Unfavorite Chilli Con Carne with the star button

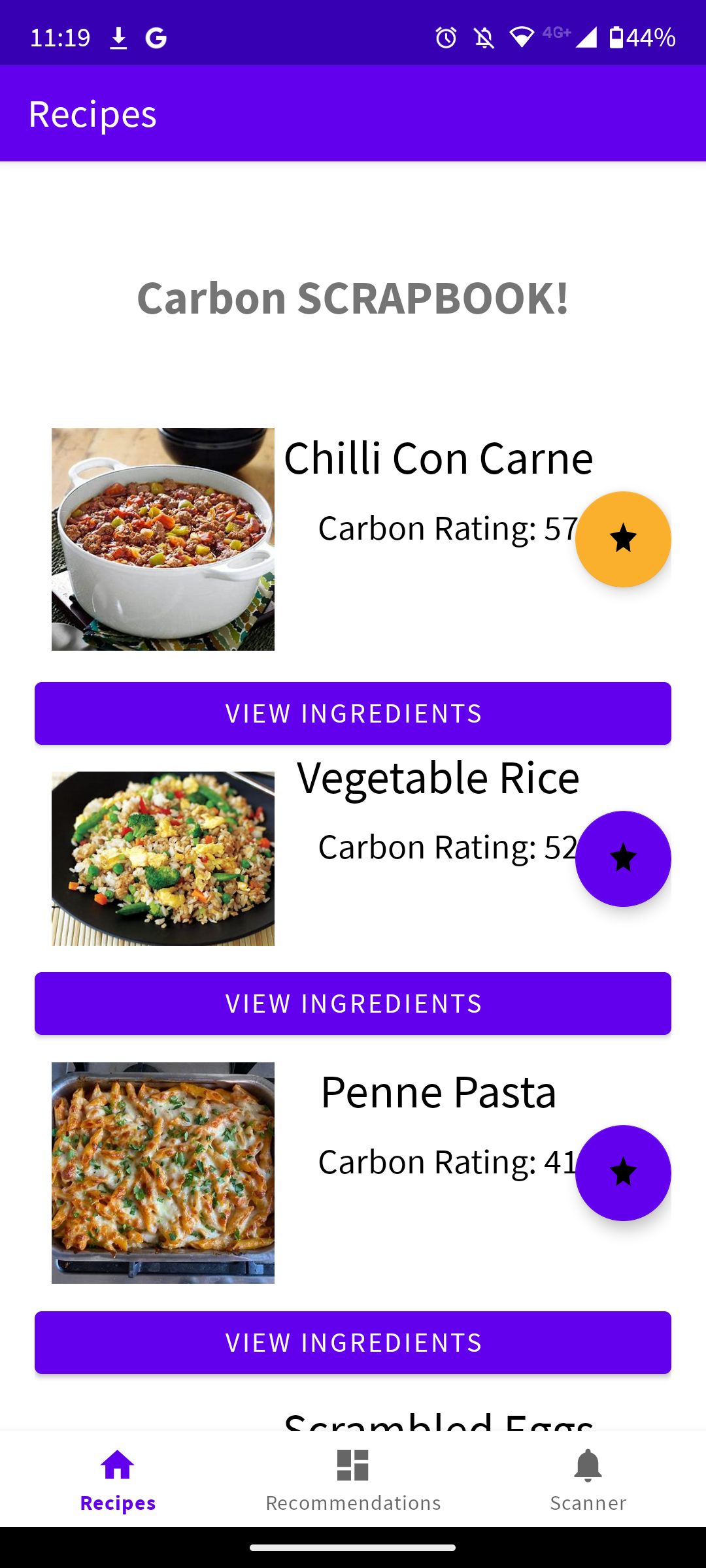(x=623, y=539)
